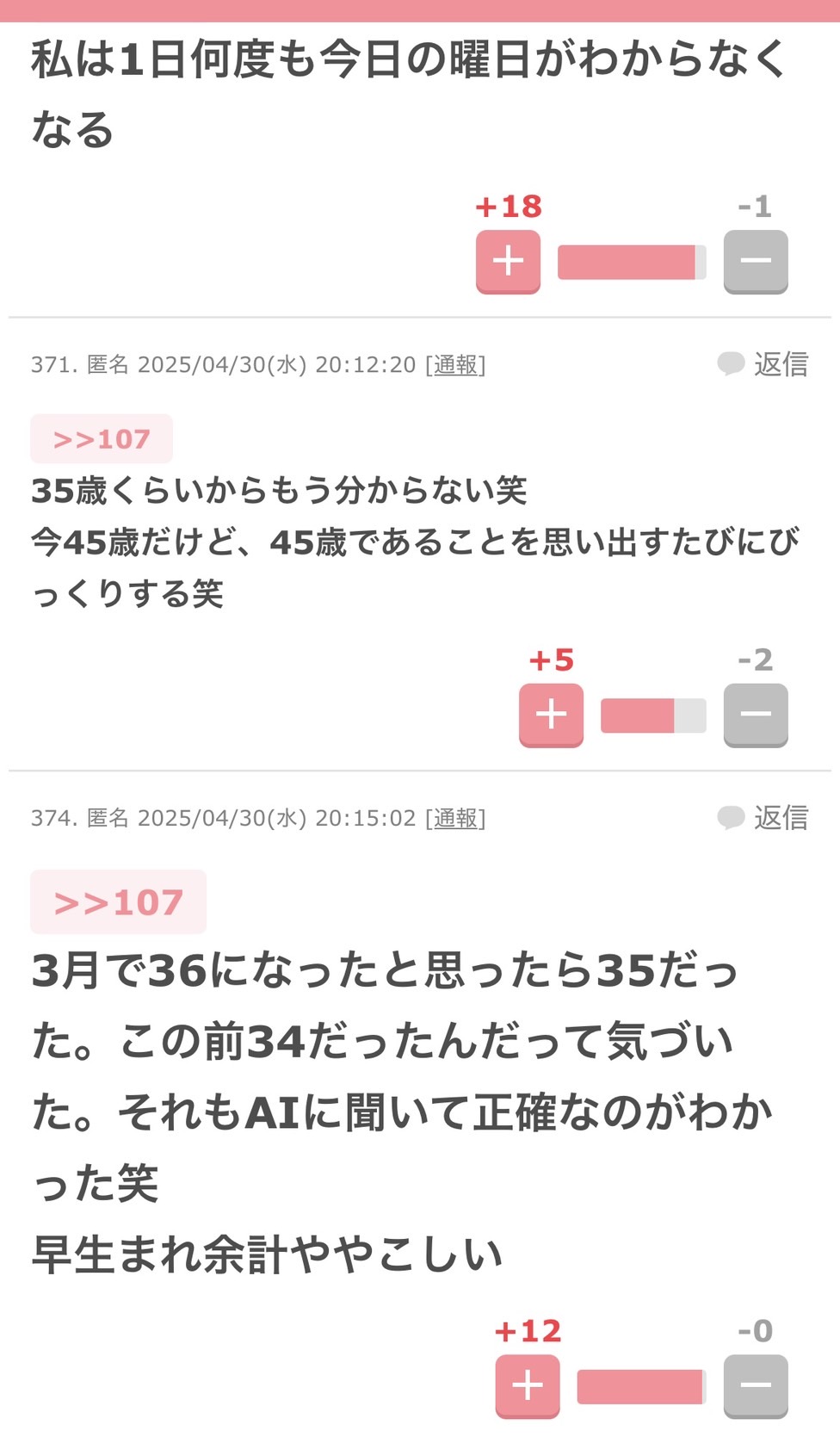The height and width of the screenshot is (1443, 840).
Task: Upvote the top comment showing +18
Action: point(508,262)
